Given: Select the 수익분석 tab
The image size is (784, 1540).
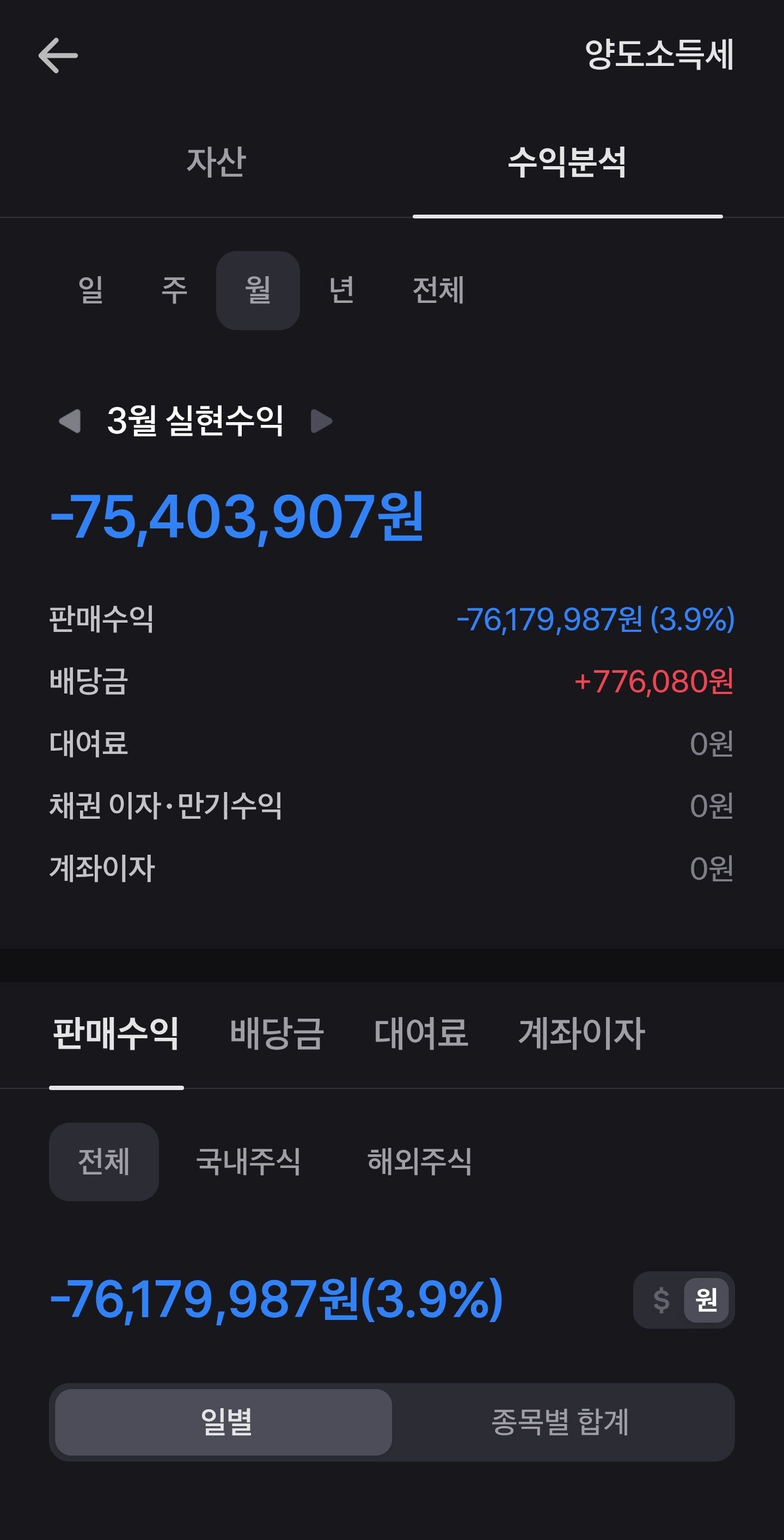Looking at the screenshot, I should (x=567, y=161).
